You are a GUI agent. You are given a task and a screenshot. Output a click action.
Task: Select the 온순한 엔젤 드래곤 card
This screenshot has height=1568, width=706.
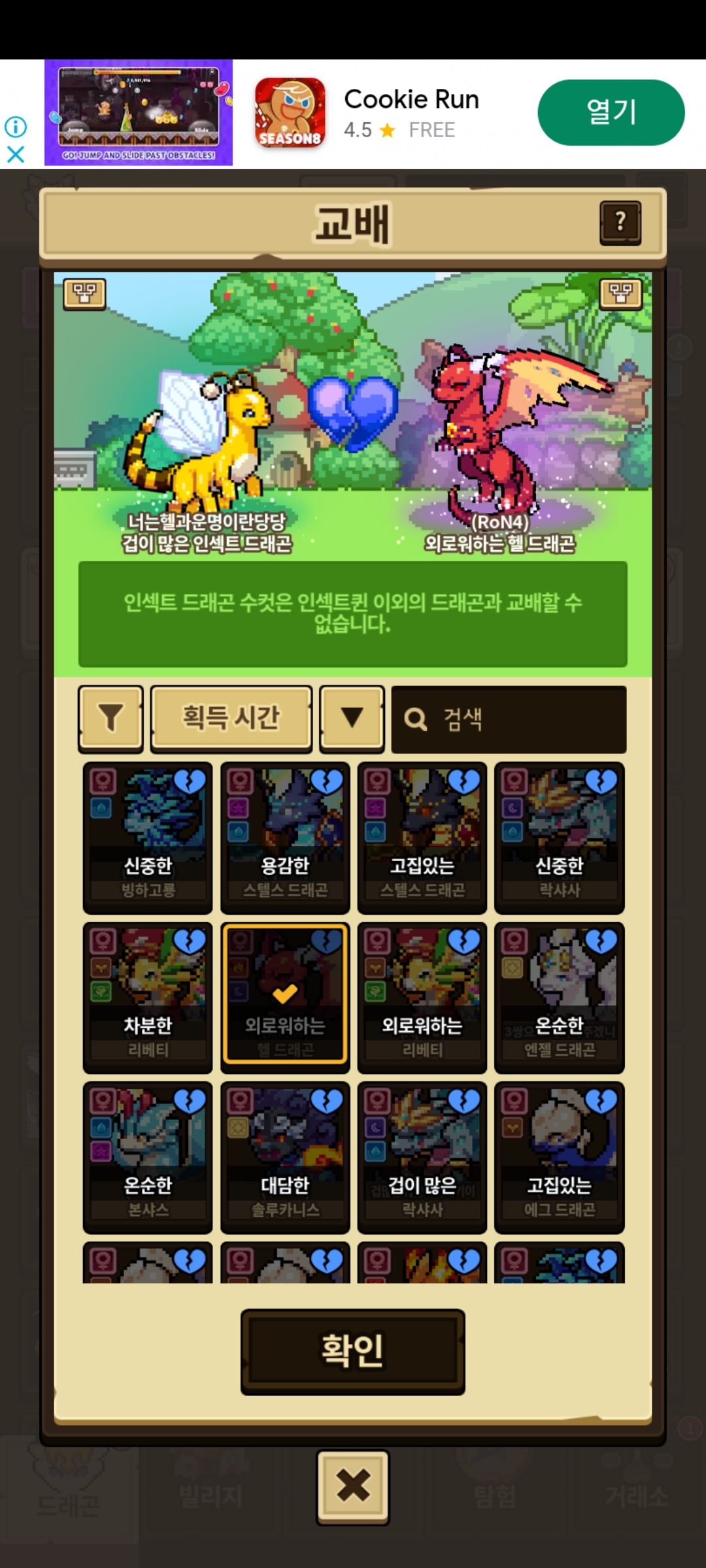pyautogui.click(x=560, y=997)
